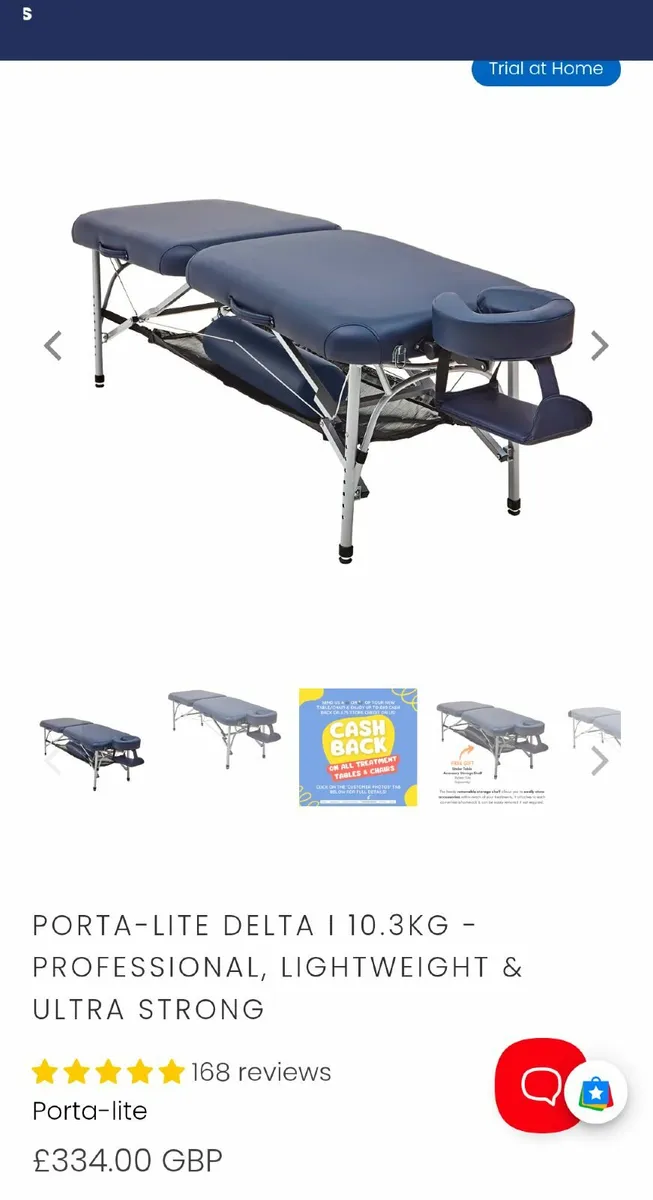Open the red live chat bubble
653x1200 pixels.
tap(540, 1085)
